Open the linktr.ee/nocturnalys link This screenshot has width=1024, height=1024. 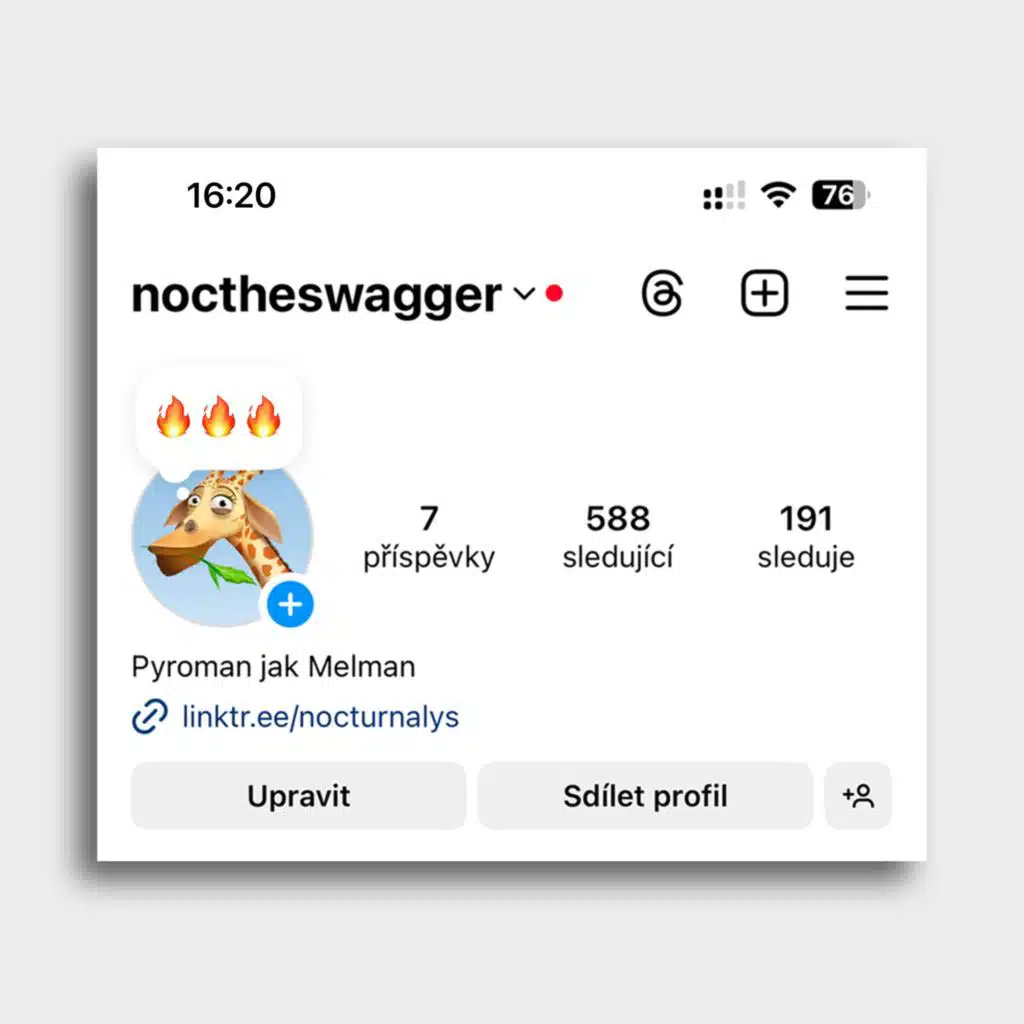[320, 717]
